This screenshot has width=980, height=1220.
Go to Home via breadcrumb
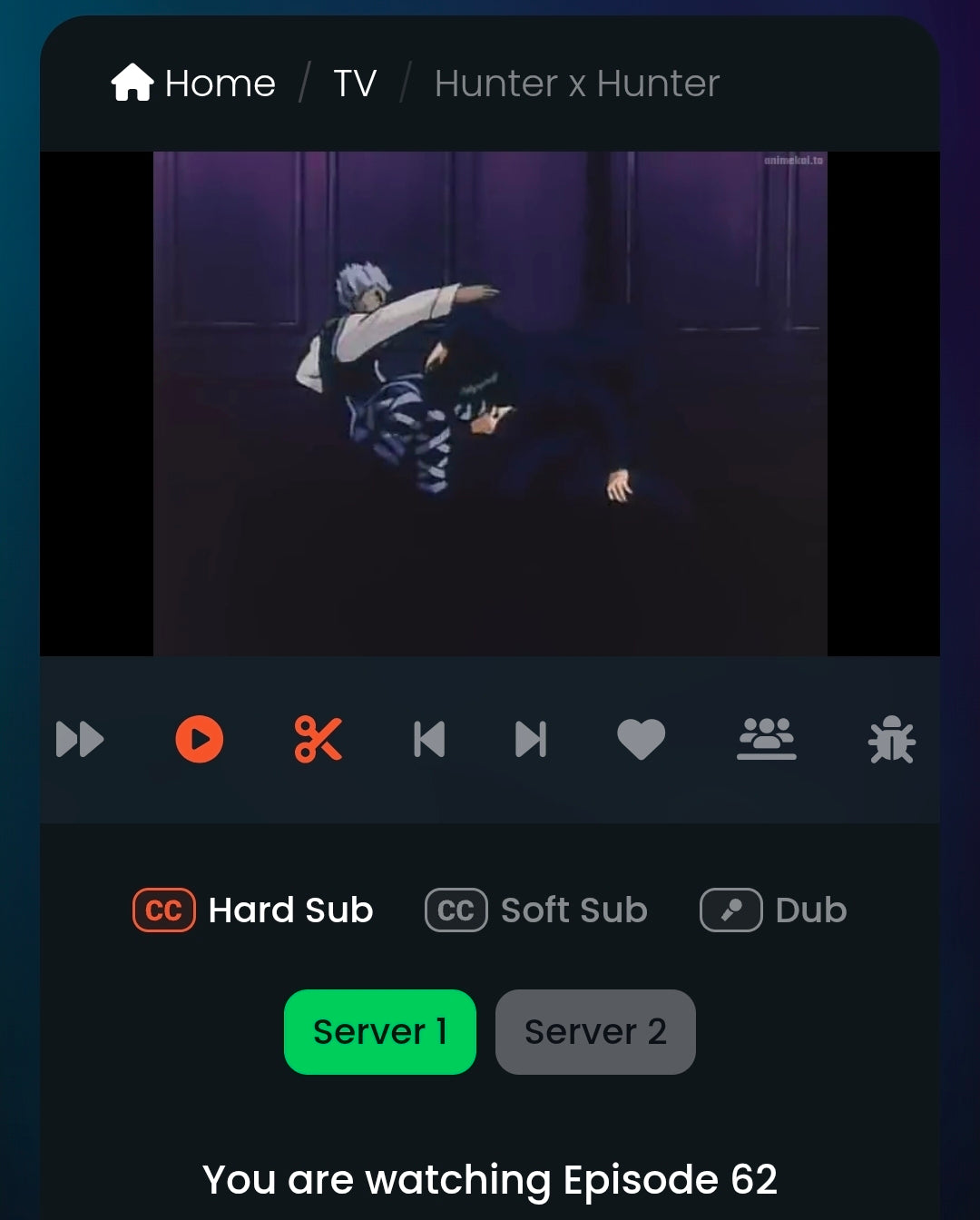click(193, 84)
